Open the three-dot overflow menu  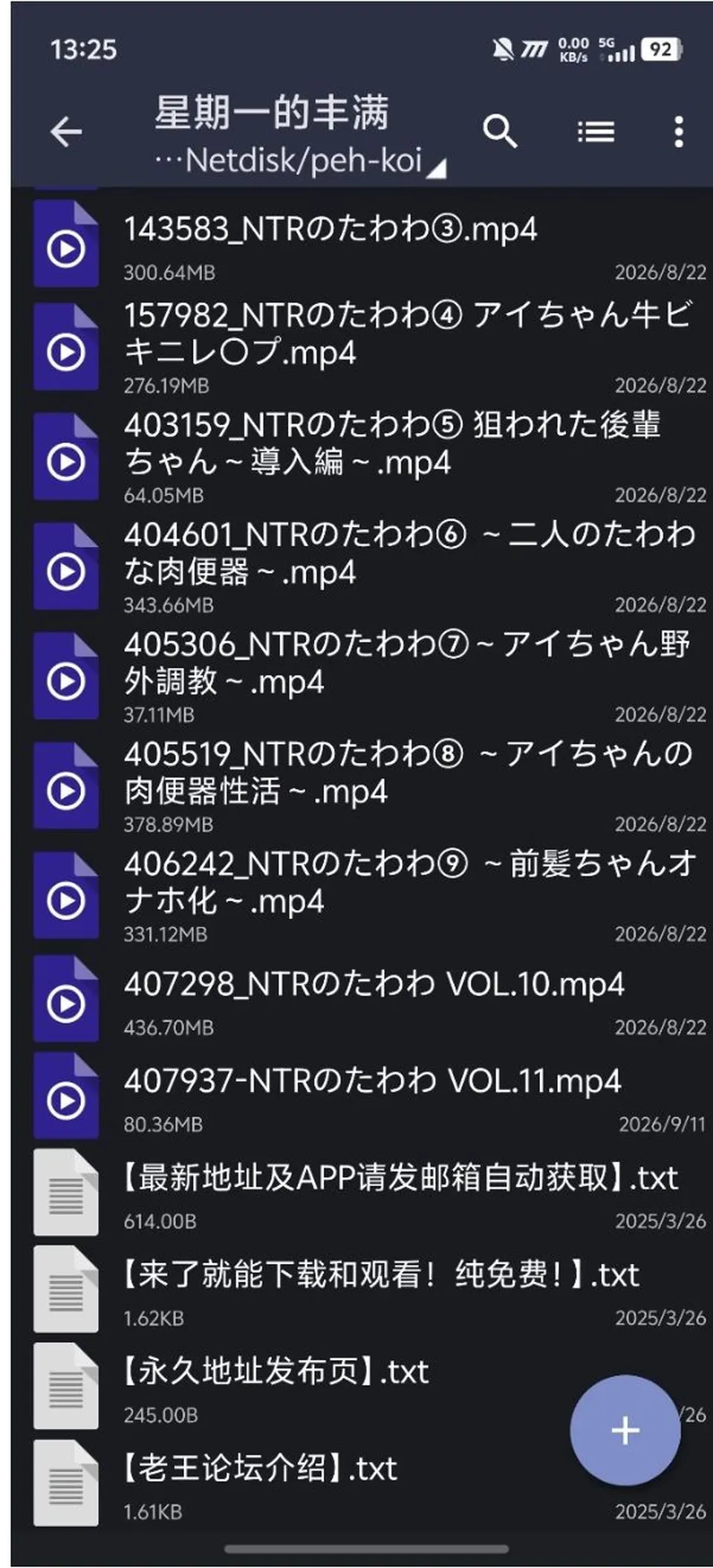coord(678,132)
